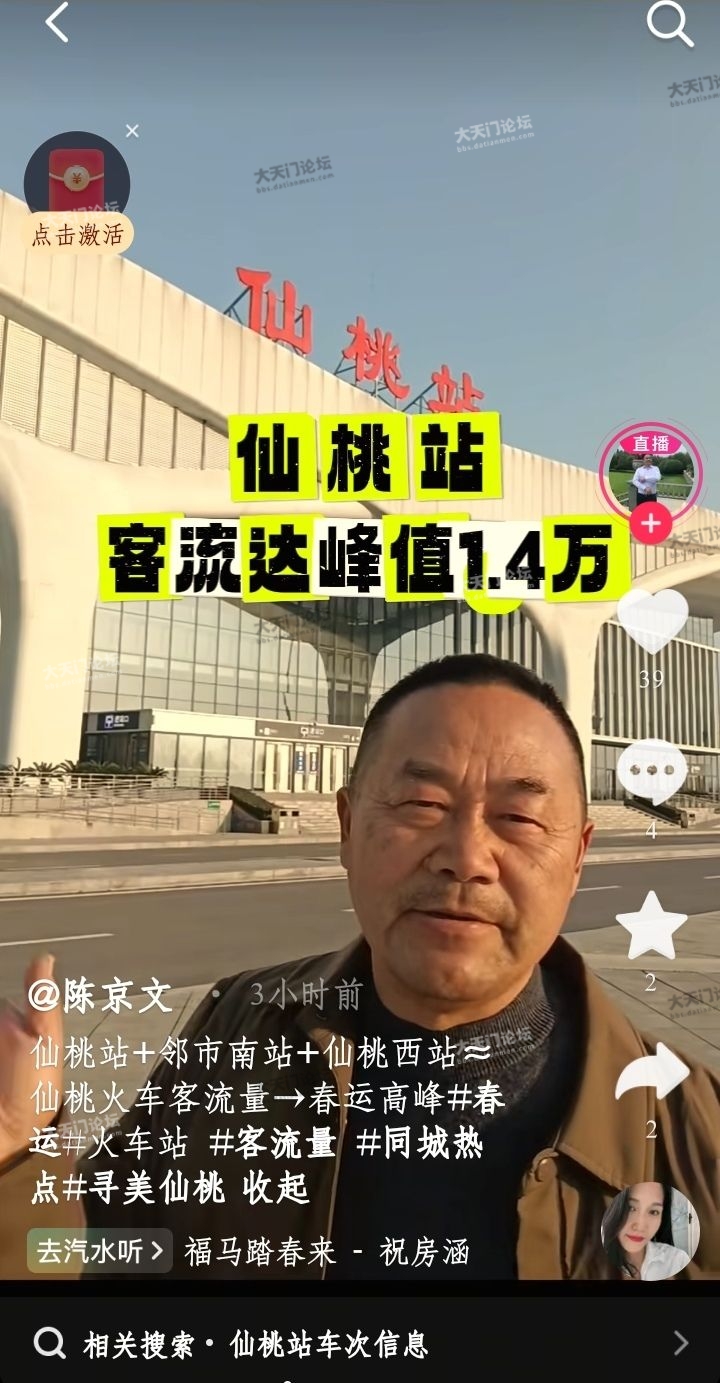This screenshot has height=1383, width=720.
Task: Add this video to favorites
Action: [651, 926]
